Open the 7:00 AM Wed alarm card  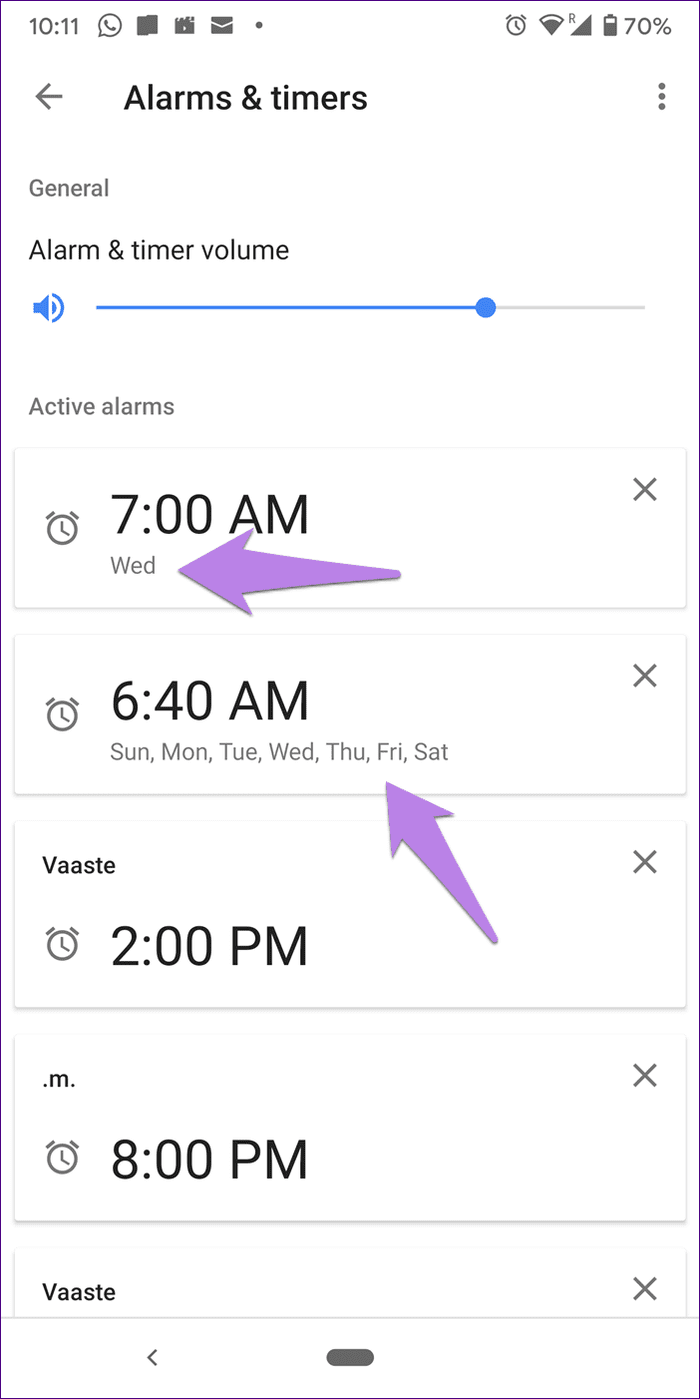[x=350, y=527]
